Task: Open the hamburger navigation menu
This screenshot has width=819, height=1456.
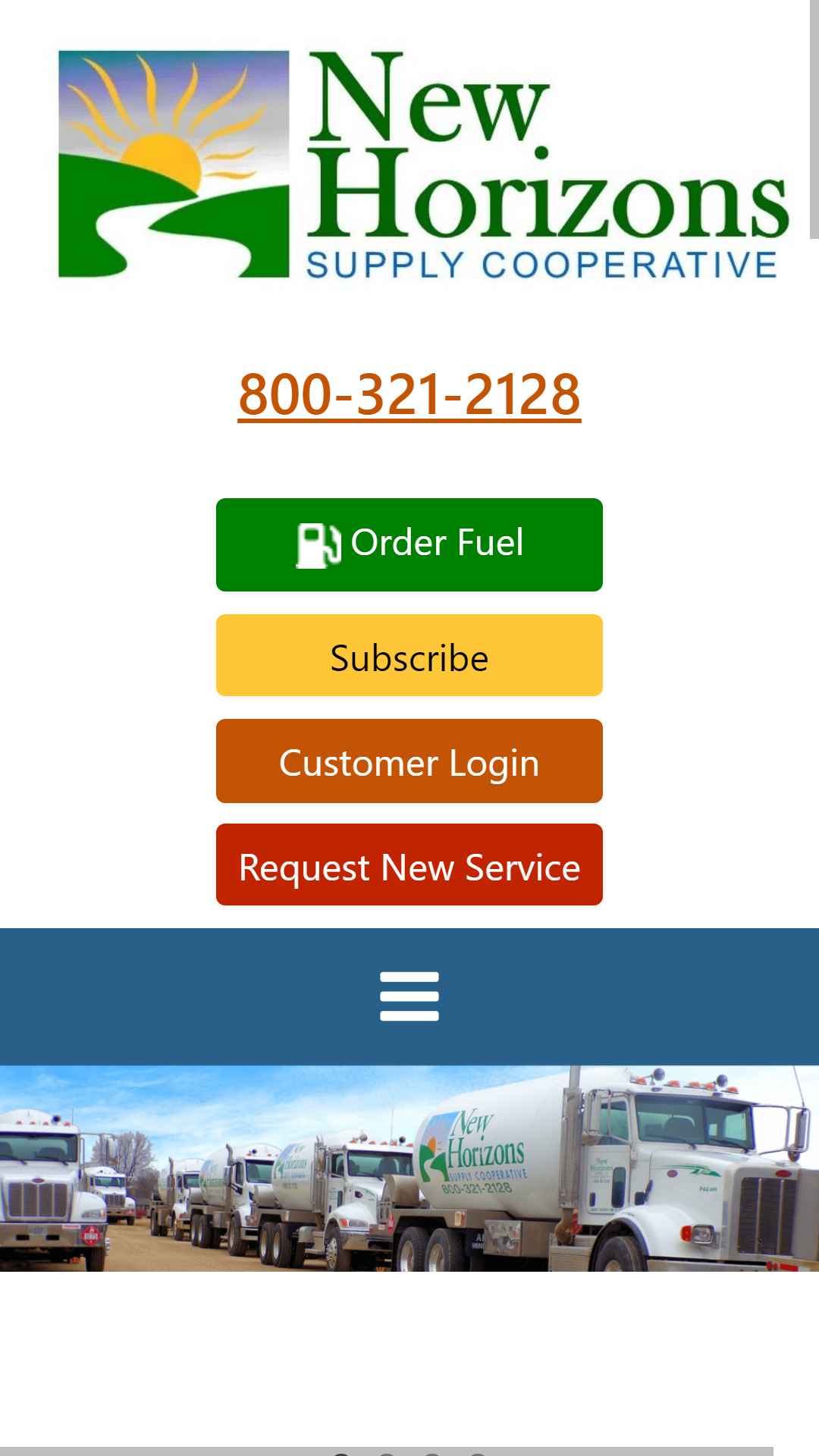Action: click(x=409, y=996)
